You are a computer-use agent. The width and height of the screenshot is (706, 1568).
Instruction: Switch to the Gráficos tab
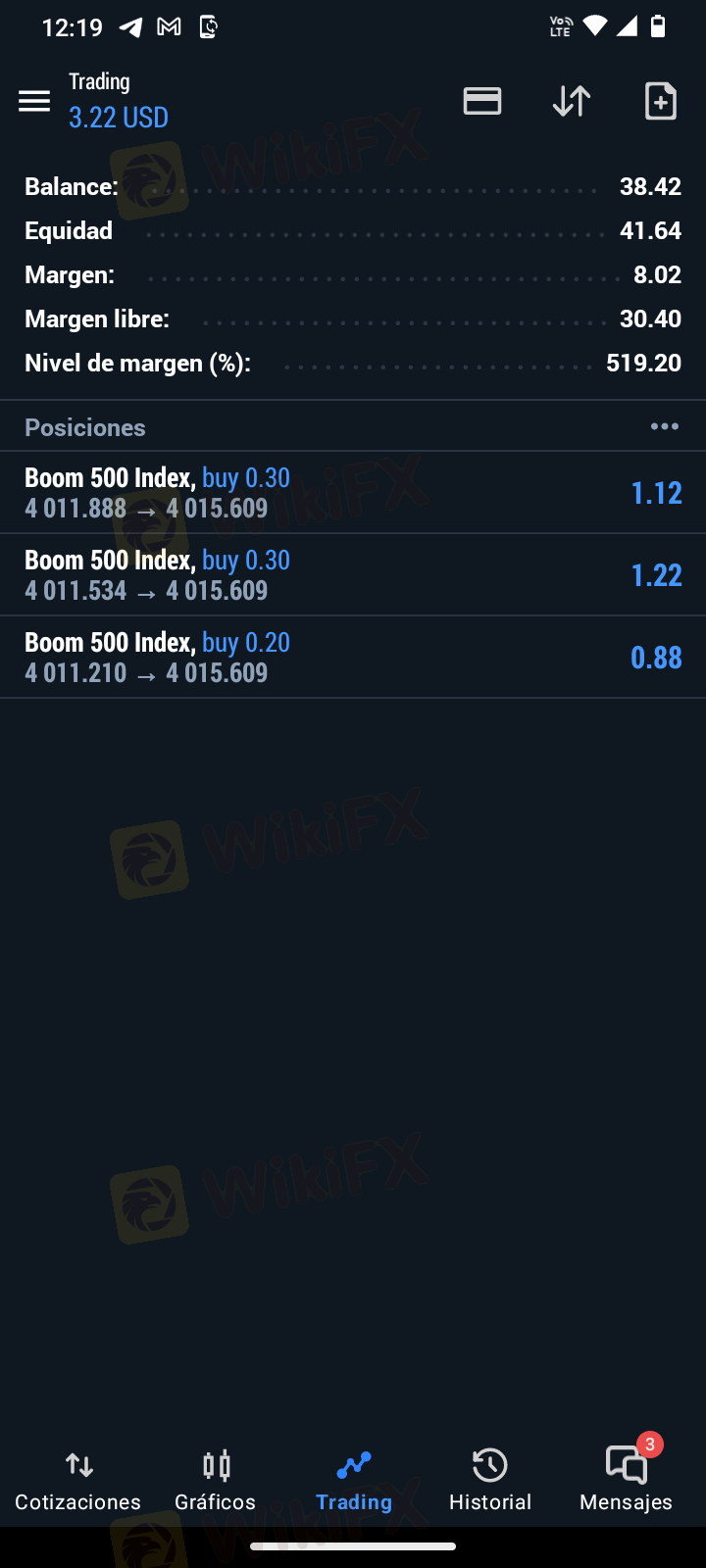pos(216,1481)
